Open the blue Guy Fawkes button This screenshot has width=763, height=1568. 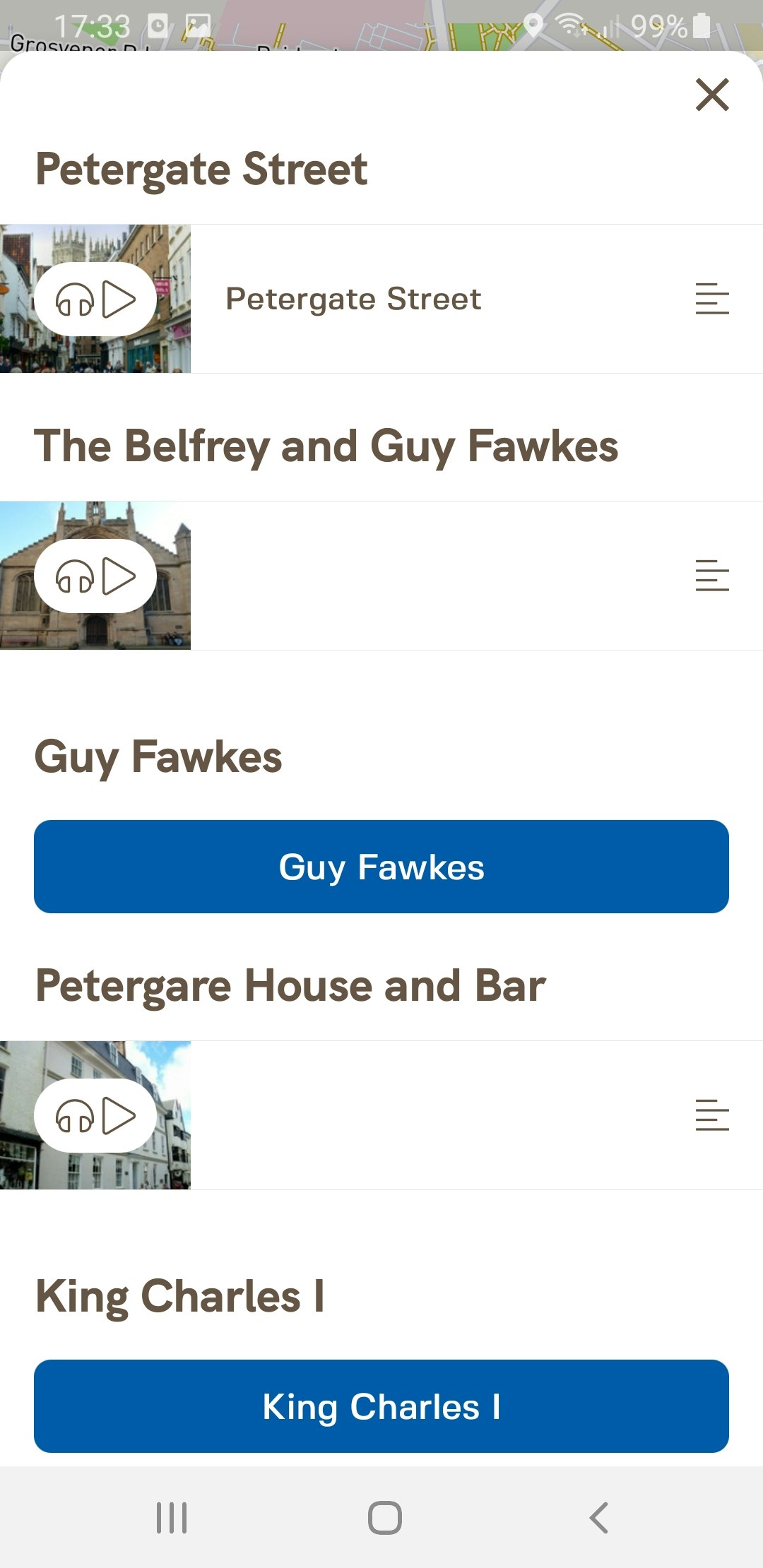(x=381, y=867)
